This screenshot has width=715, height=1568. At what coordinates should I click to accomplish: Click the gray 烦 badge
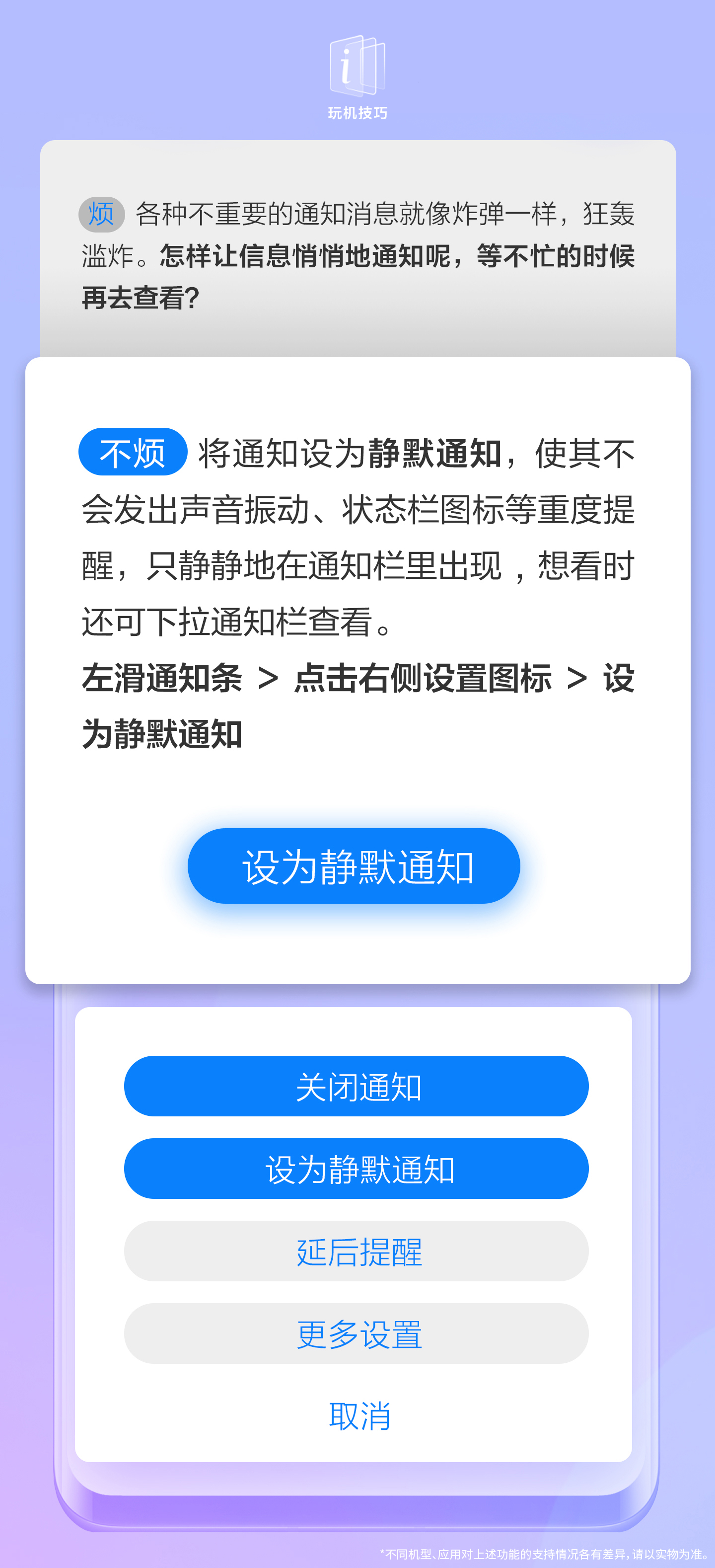(101, 213)
